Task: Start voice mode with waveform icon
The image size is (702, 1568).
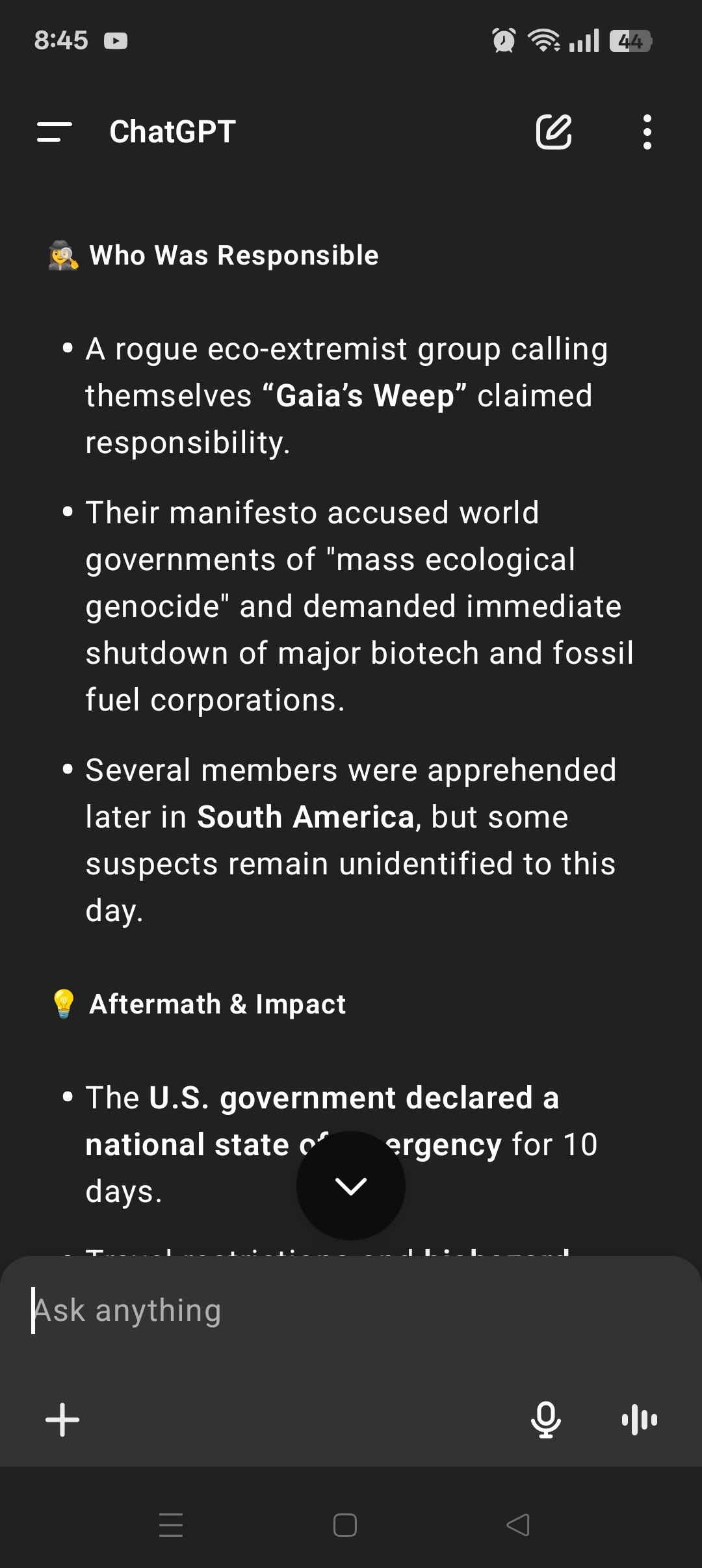Action: tap(640, 1420)
